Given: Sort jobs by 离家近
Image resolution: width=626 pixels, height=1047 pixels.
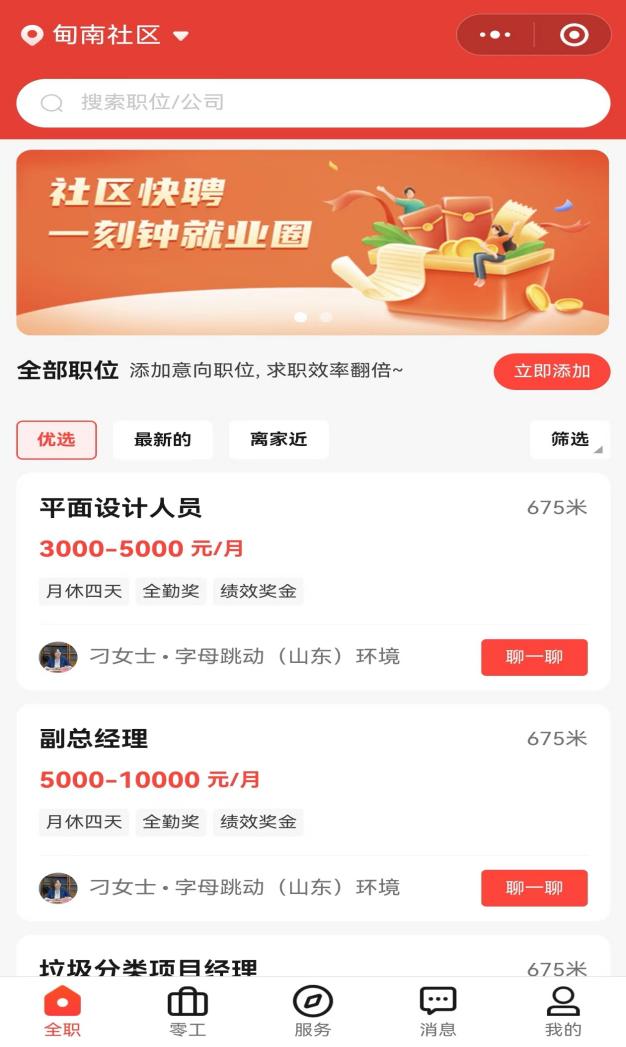Looking at the screenshot, I should point(279,440).
